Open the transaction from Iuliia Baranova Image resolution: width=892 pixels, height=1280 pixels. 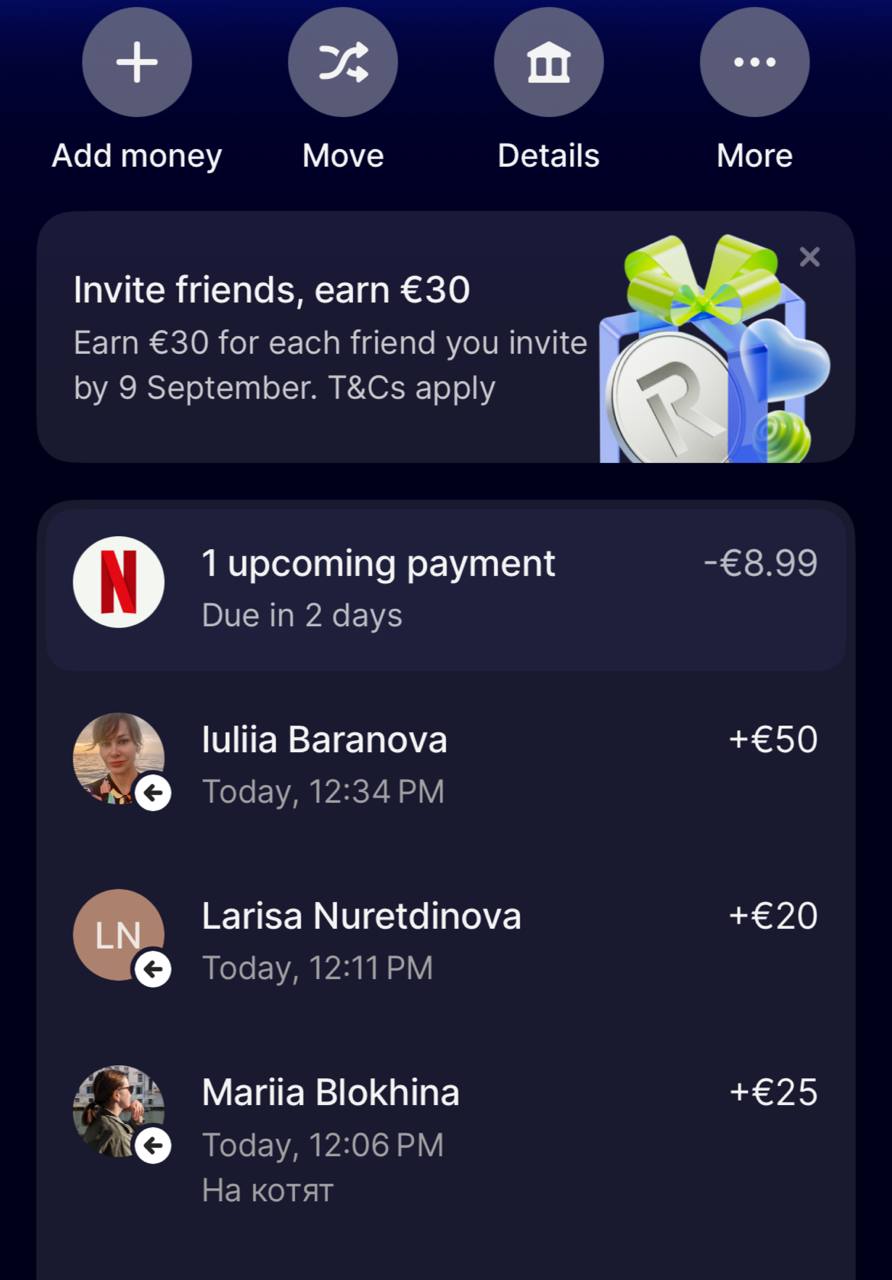tap(445, 764)
